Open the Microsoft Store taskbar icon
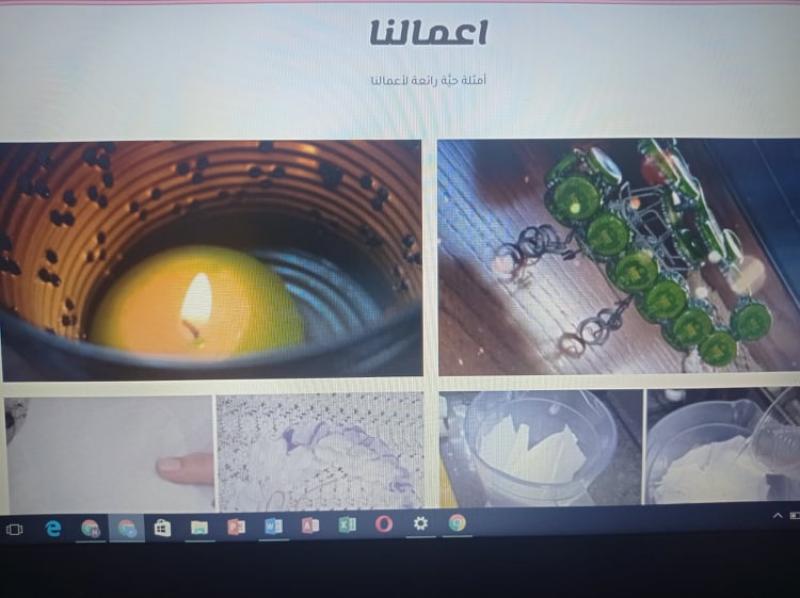 pyautogui.click(x=162, y=527)
